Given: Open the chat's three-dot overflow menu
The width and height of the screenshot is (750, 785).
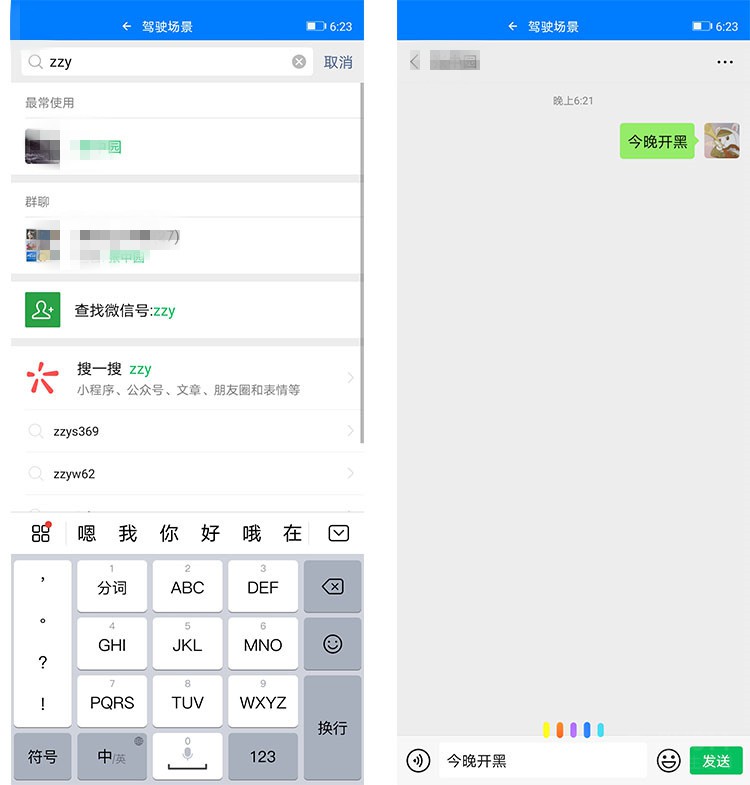Looking at the screenshot, I should pos(725,62).
